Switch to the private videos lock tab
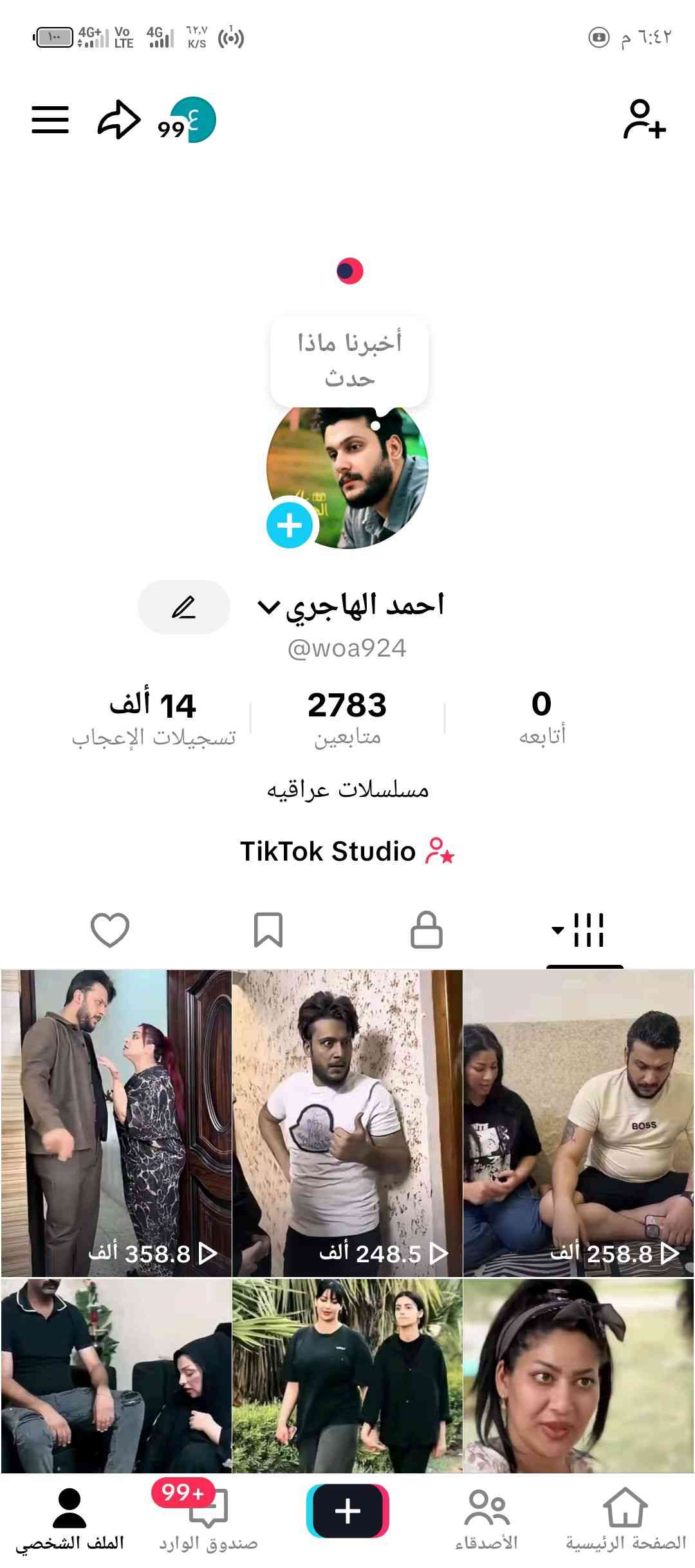The width and height of the screenshot is (695, 1568). [x=427, y=930]
